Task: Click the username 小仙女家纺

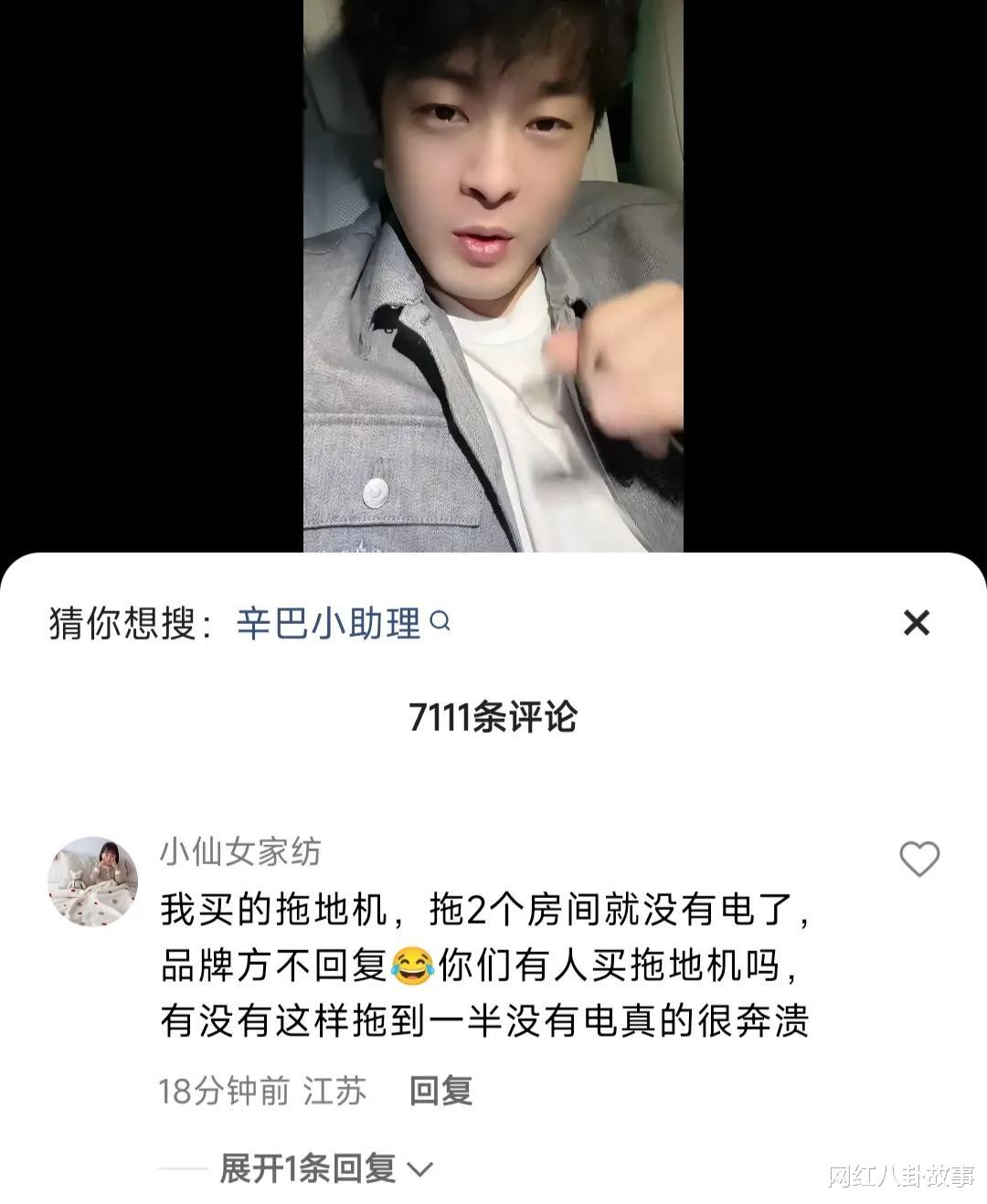Action: coord(239,848)
